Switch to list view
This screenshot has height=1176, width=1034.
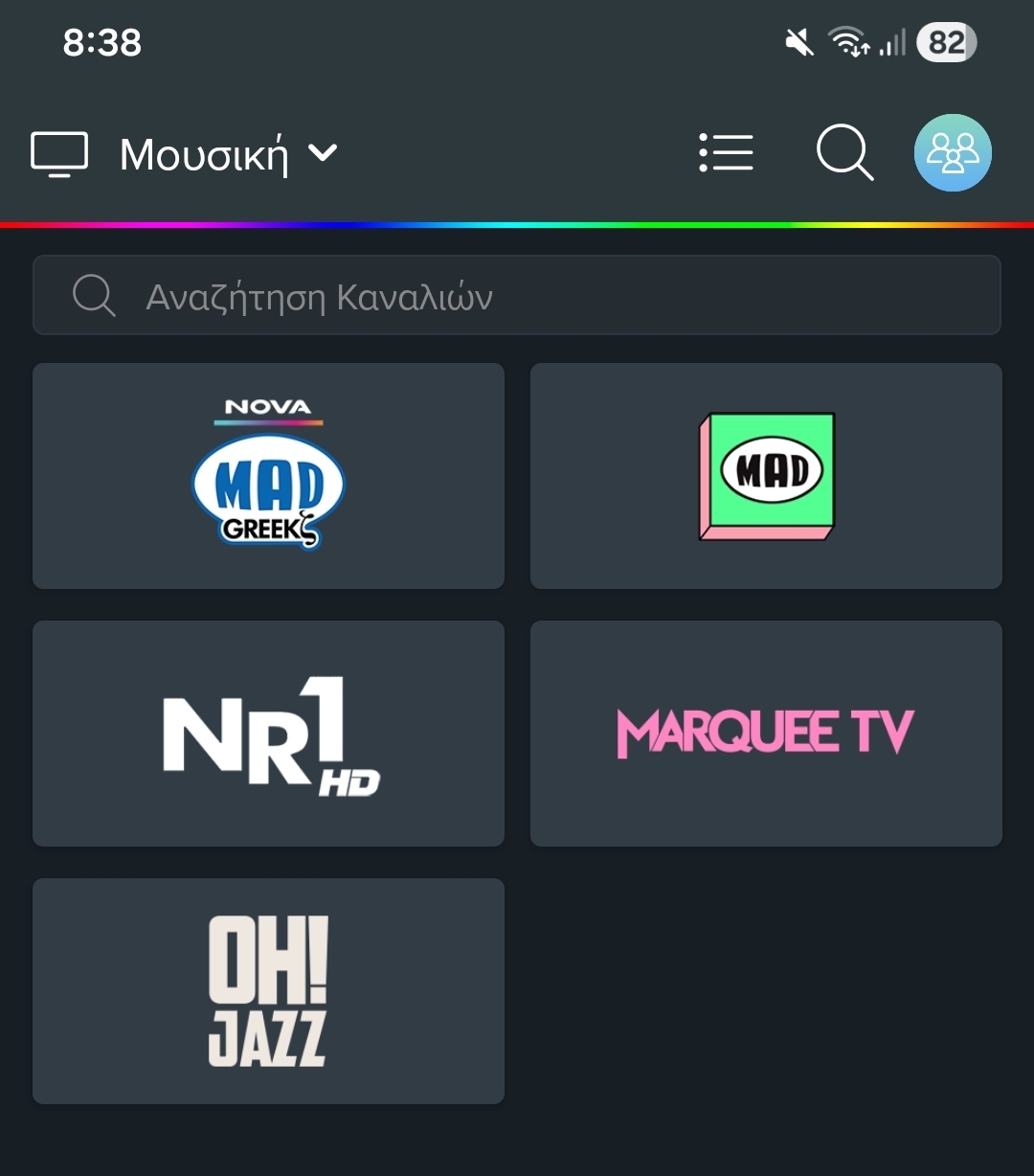[726, 153]
